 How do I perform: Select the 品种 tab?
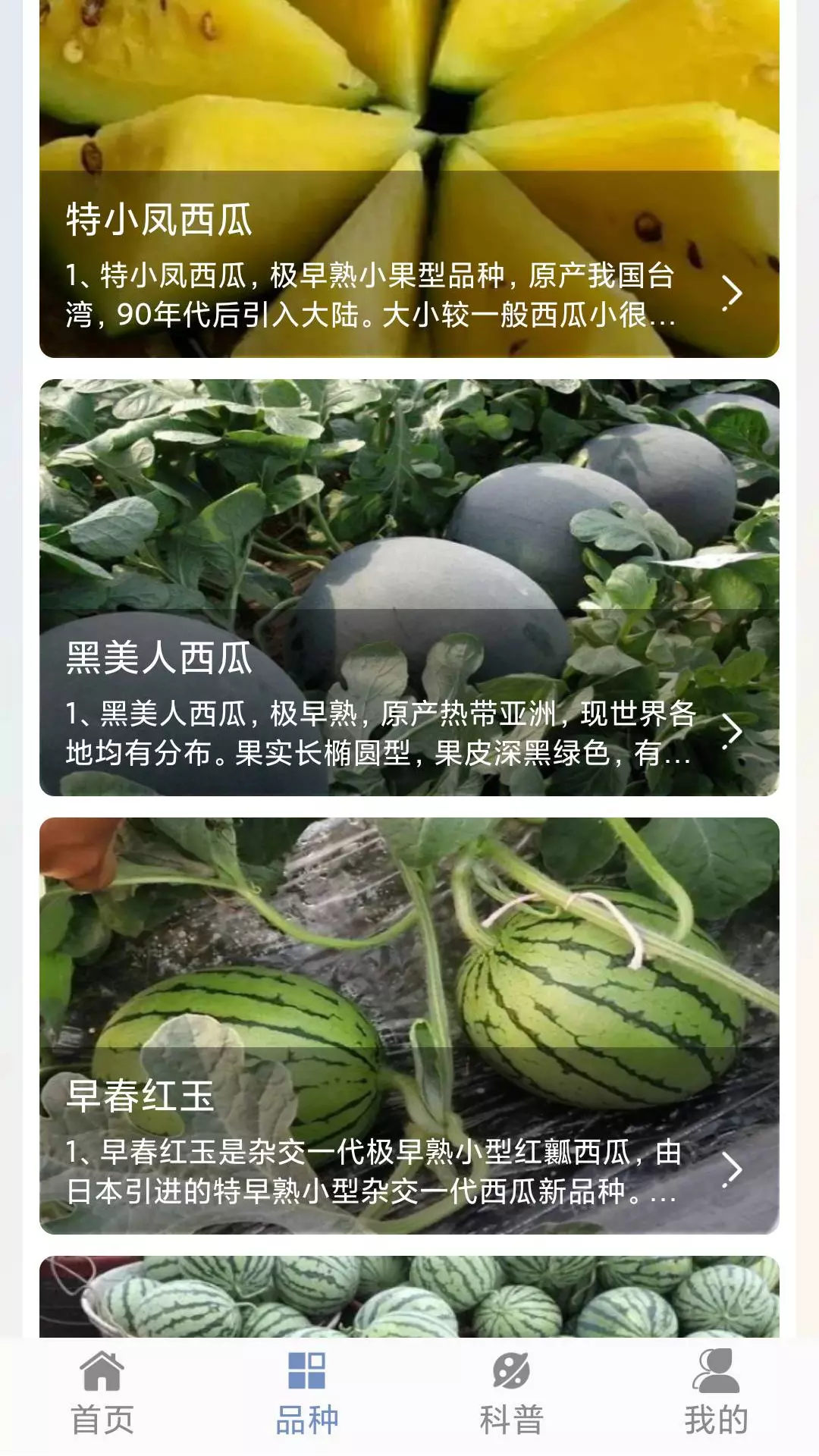click(x=307, y=1394)
